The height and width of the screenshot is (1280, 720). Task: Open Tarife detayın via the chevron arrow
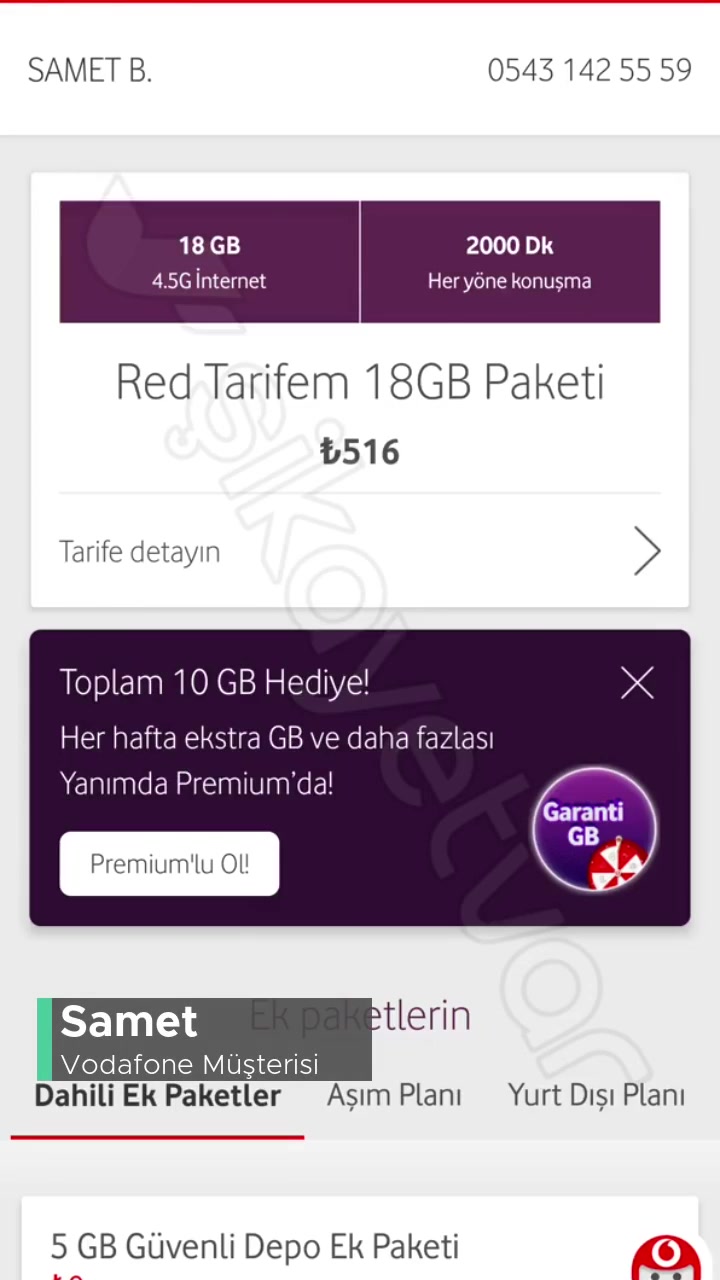pyautogui.click(x=646, y=551)
